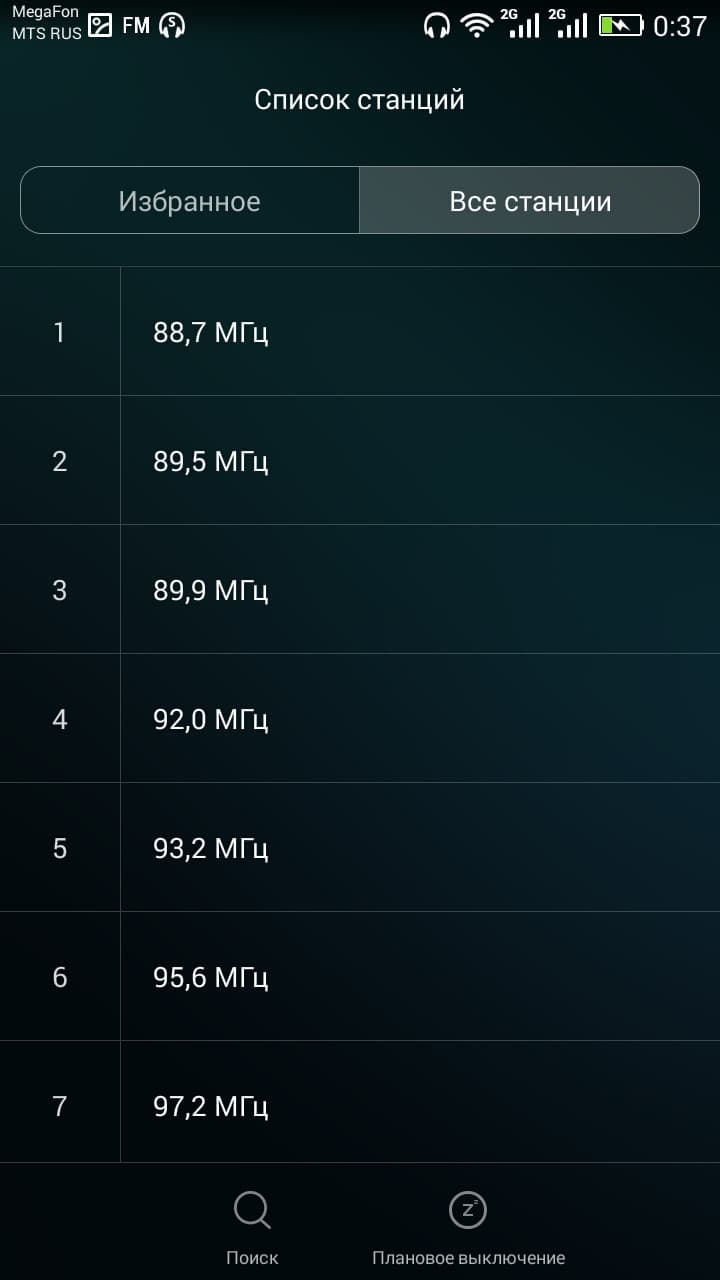Start station search with Поиск

point(252,1226)
